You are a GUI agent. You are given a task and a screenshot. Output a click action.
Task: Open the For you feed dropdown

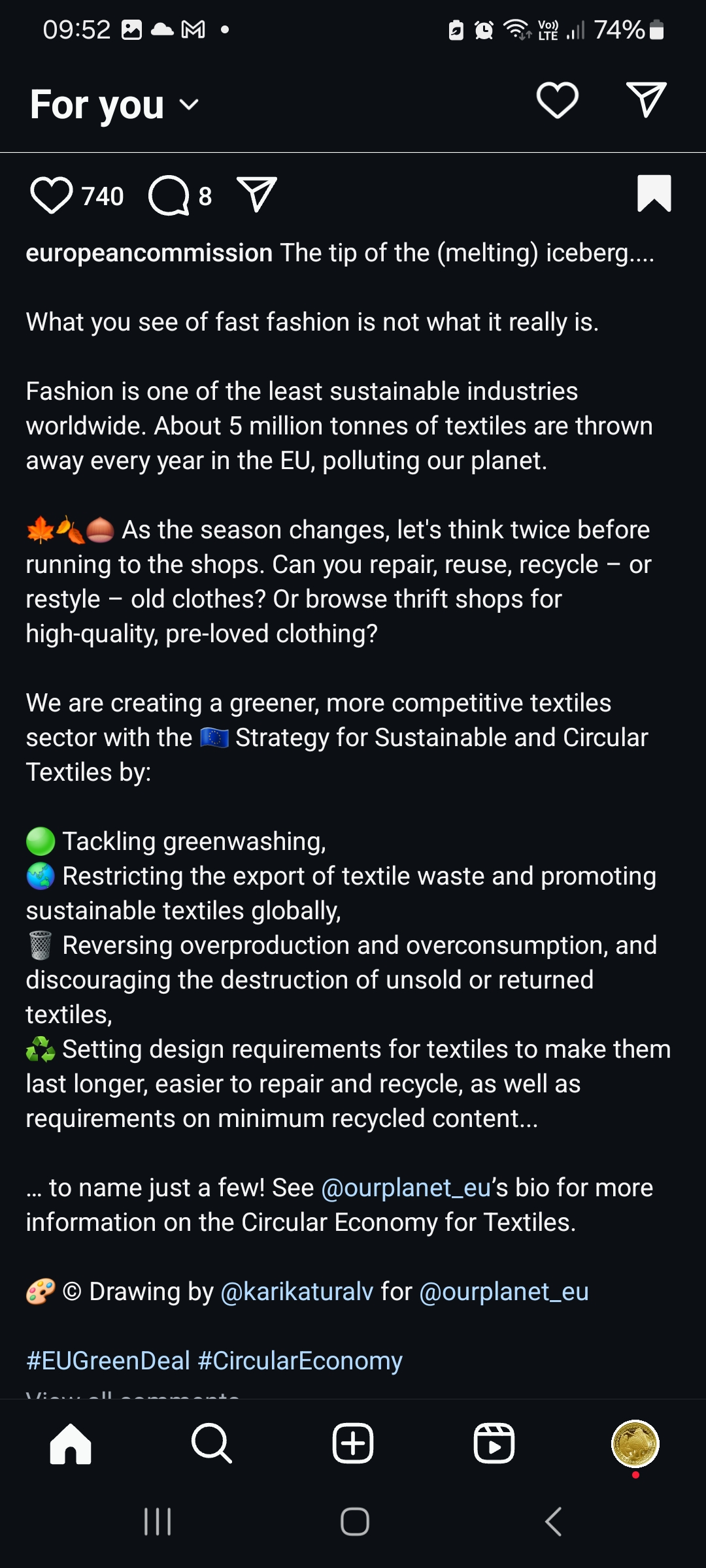(x=114, y=105)
